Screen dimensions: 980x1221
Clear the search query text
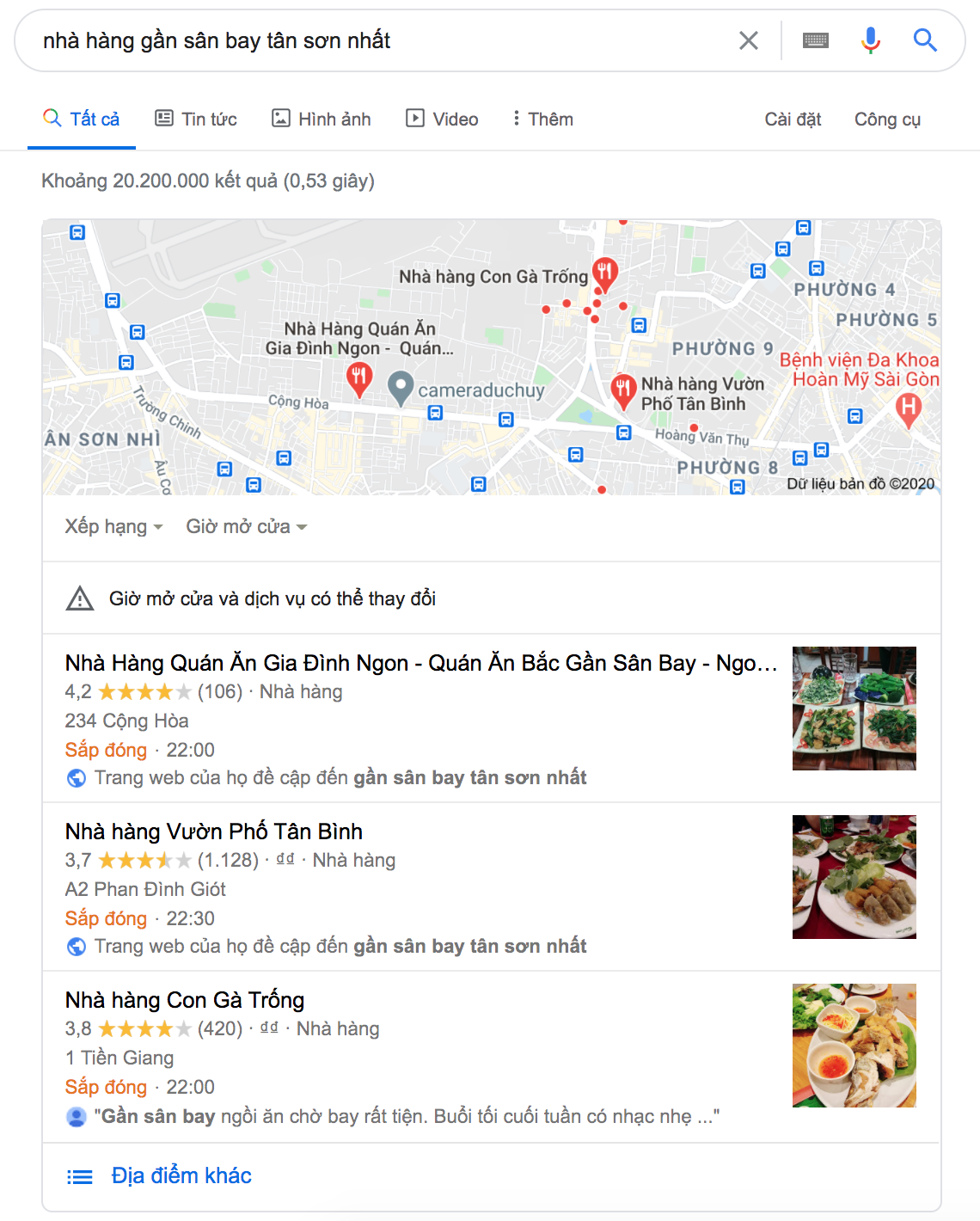748,40
